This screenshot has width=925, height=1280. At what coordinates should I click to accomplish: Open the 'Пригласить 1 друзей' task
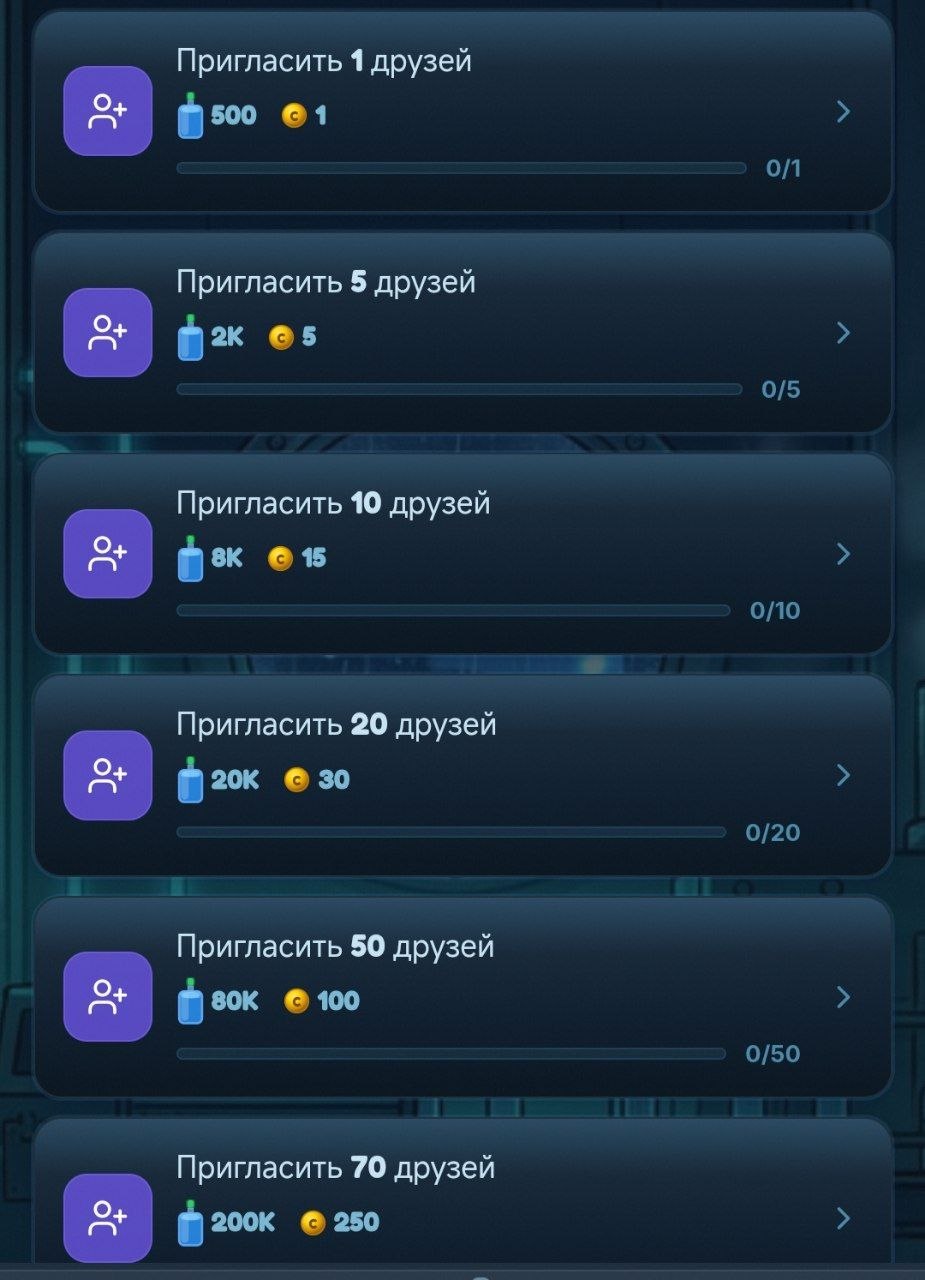click(x=462, y=112)
